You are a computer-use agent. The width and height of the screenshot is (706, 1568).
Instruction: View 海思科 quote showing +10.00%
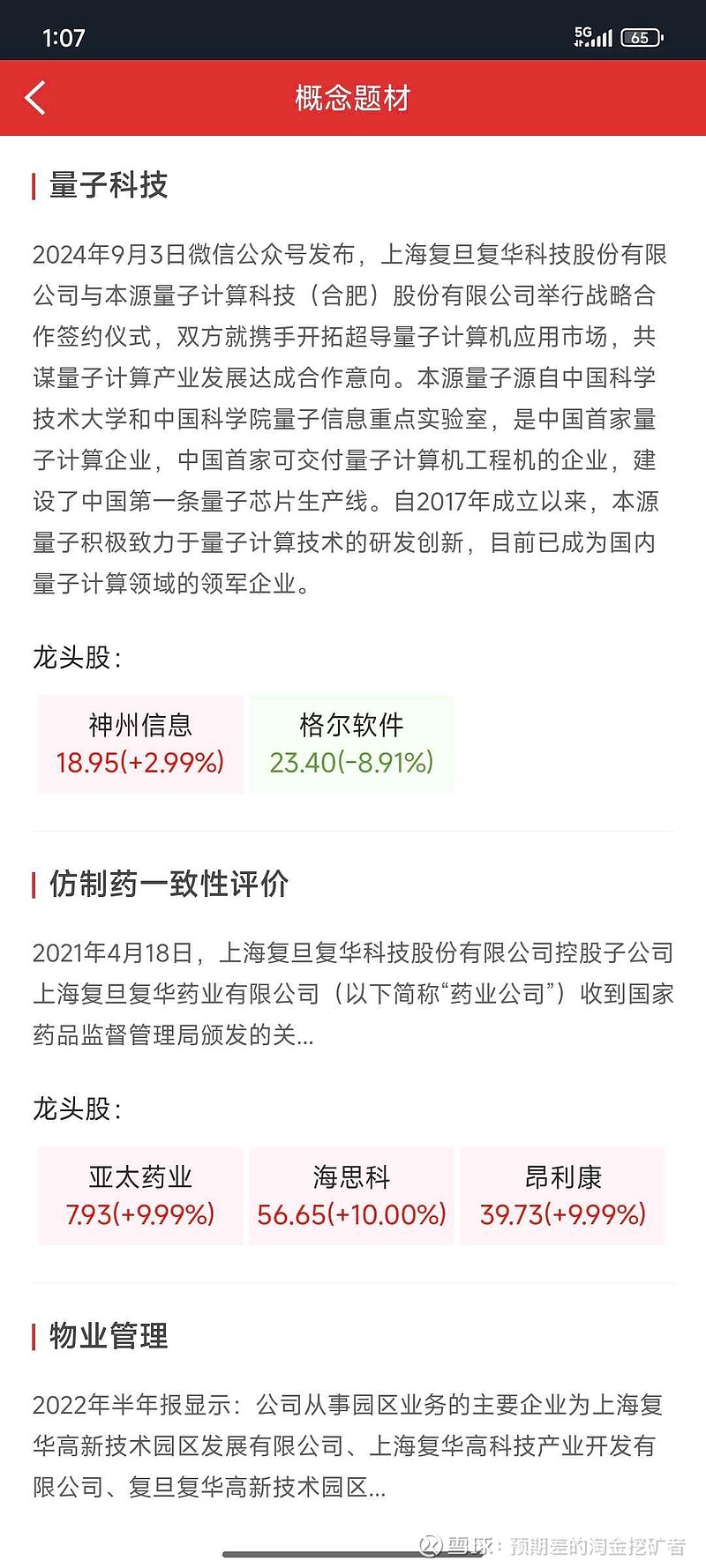click(x=351, y=1196)
